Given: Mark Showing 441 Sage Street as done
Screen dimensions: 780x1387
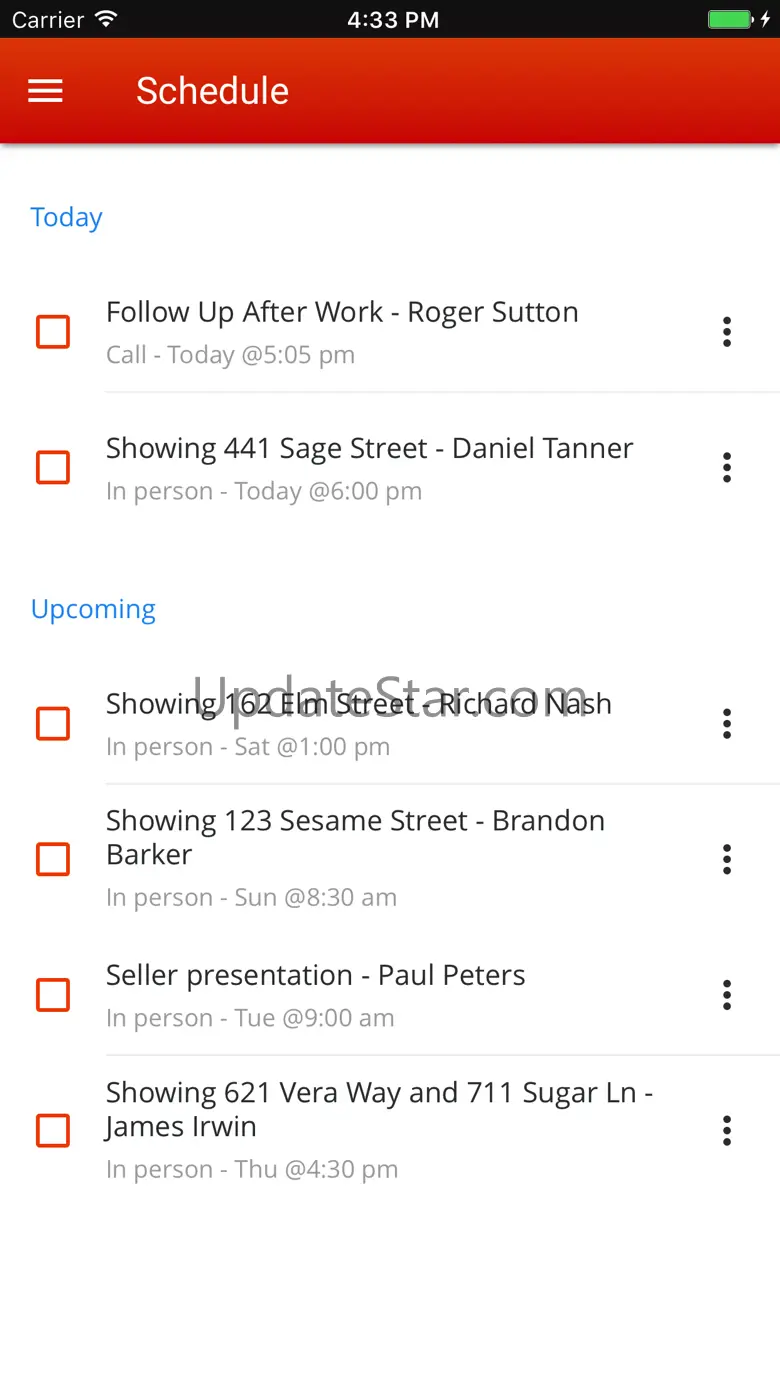Looking at the screenshot, I should pyautogui.click(x=53, y=468).
